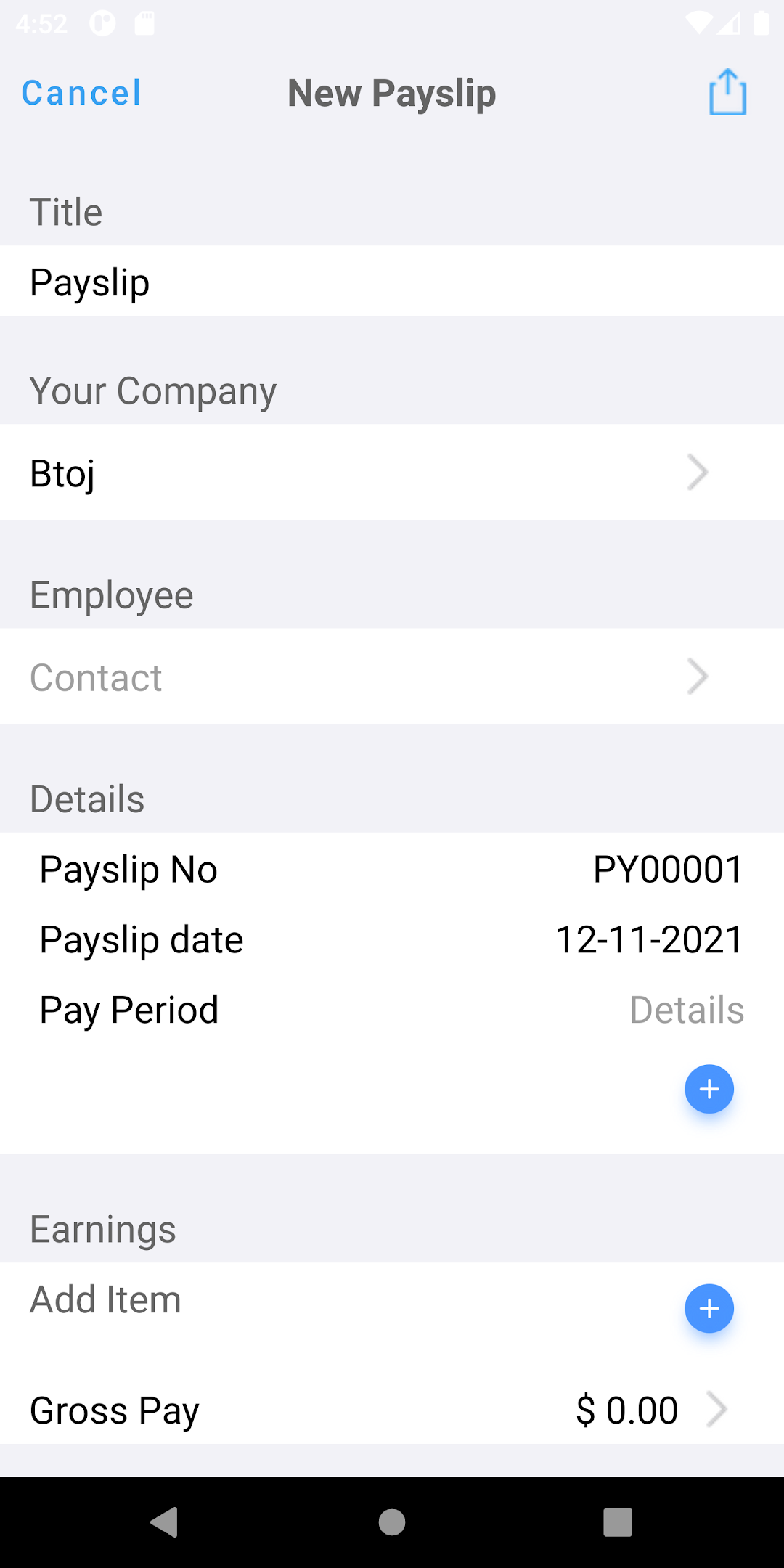Enter Pay Period details
The height and width of the screenshot is (1568, 784).
(x=686, y=1010)
